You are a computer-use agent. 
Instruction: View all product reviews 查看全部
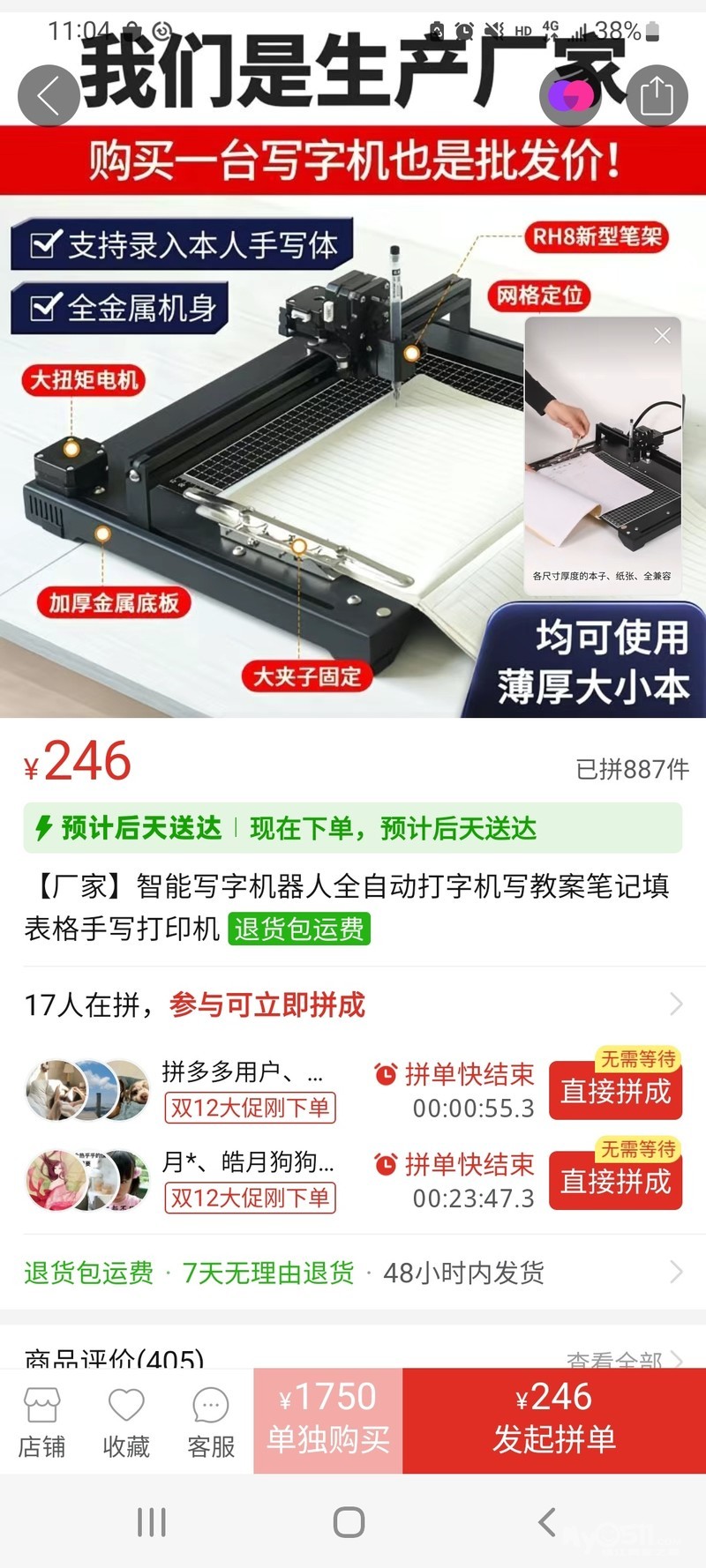pyautogui.click(x=623, y=1360)
